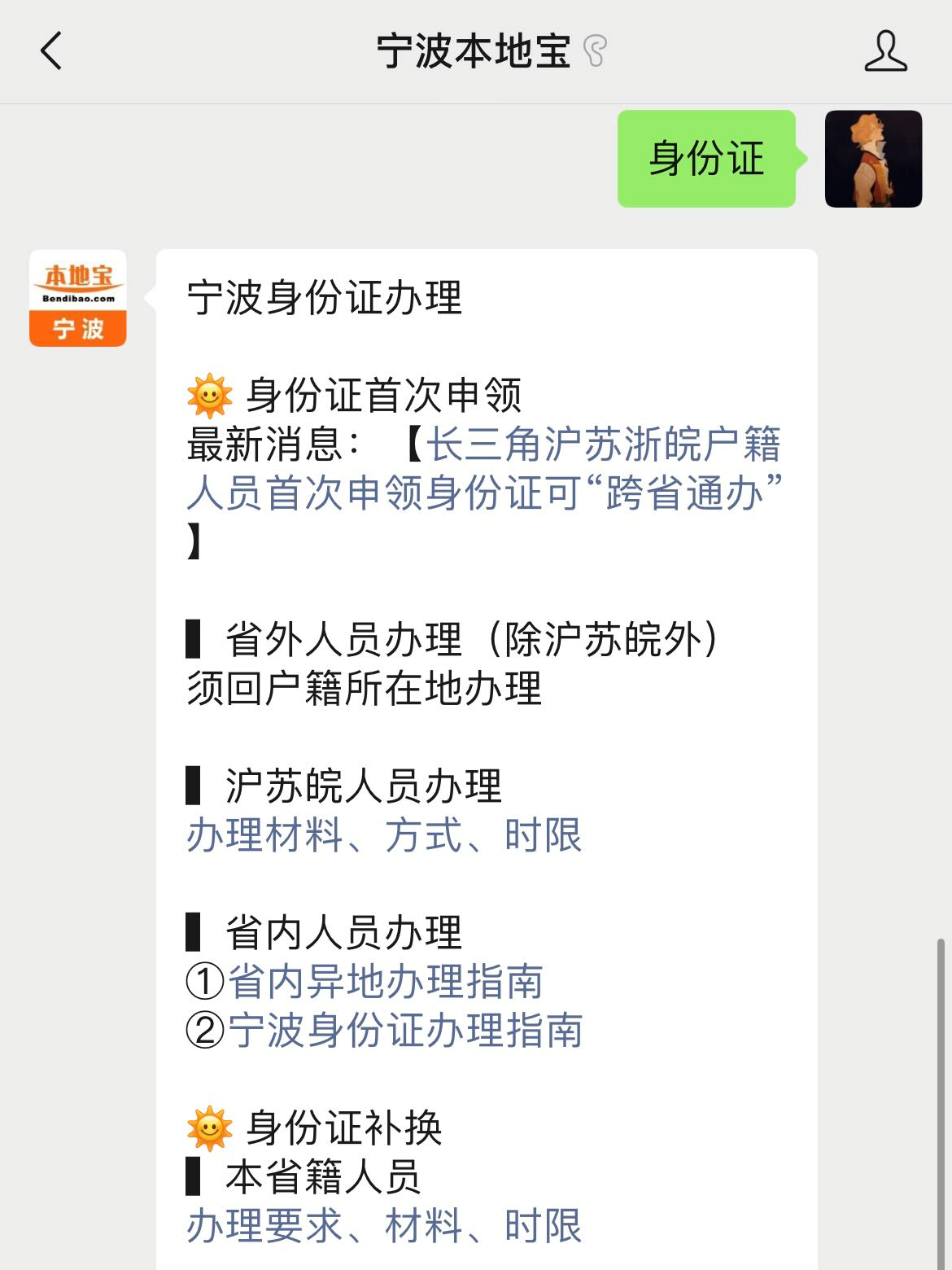The height and width of the screenshot is (1270, 952).
Task: Open the 省内异地办理指南 link
Action: tap(385, 981)
